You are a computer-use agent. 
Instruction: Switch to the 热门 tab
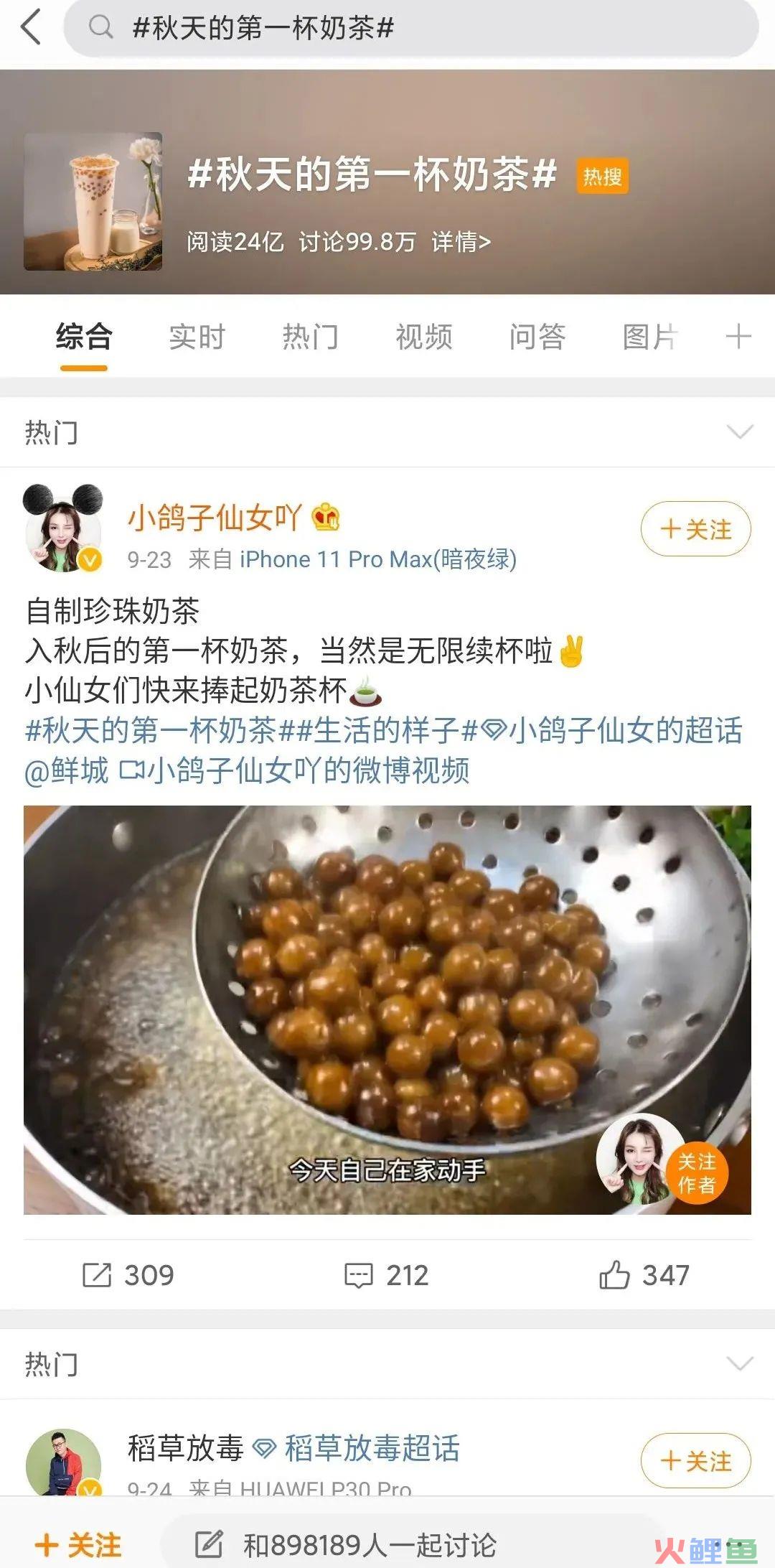(x=310, y=337)
